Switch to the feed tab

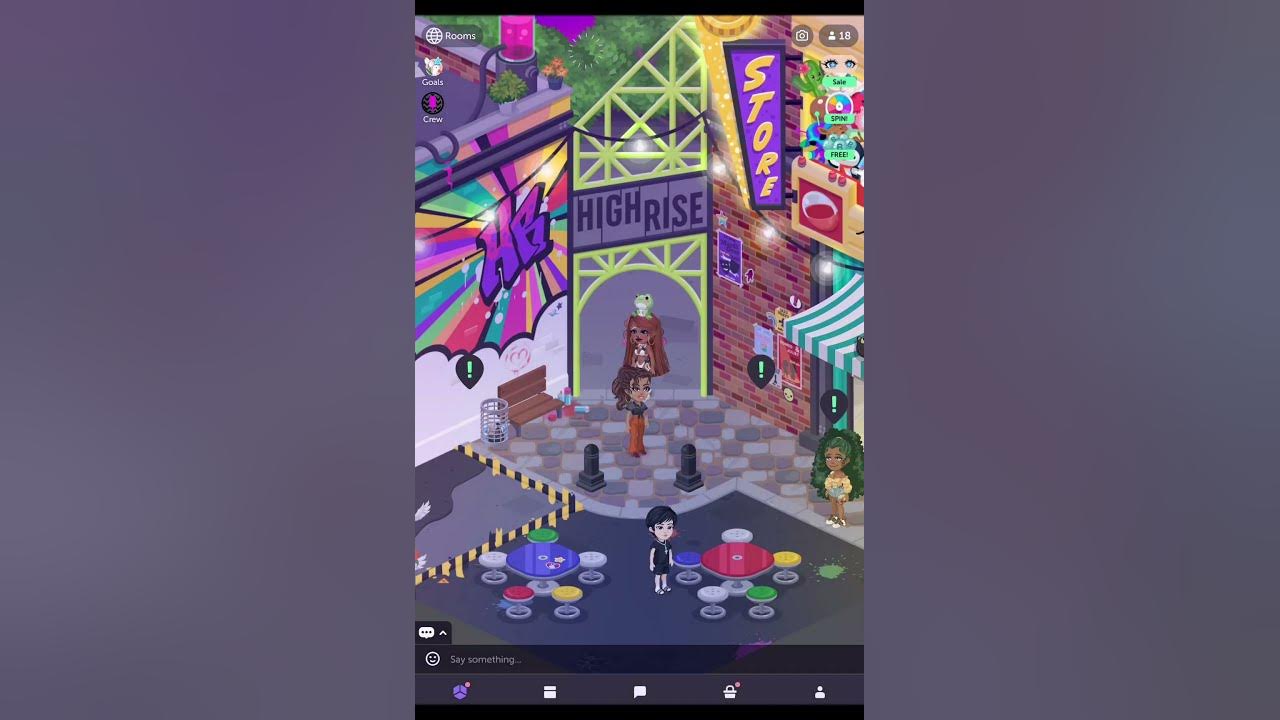coord(550,692)
